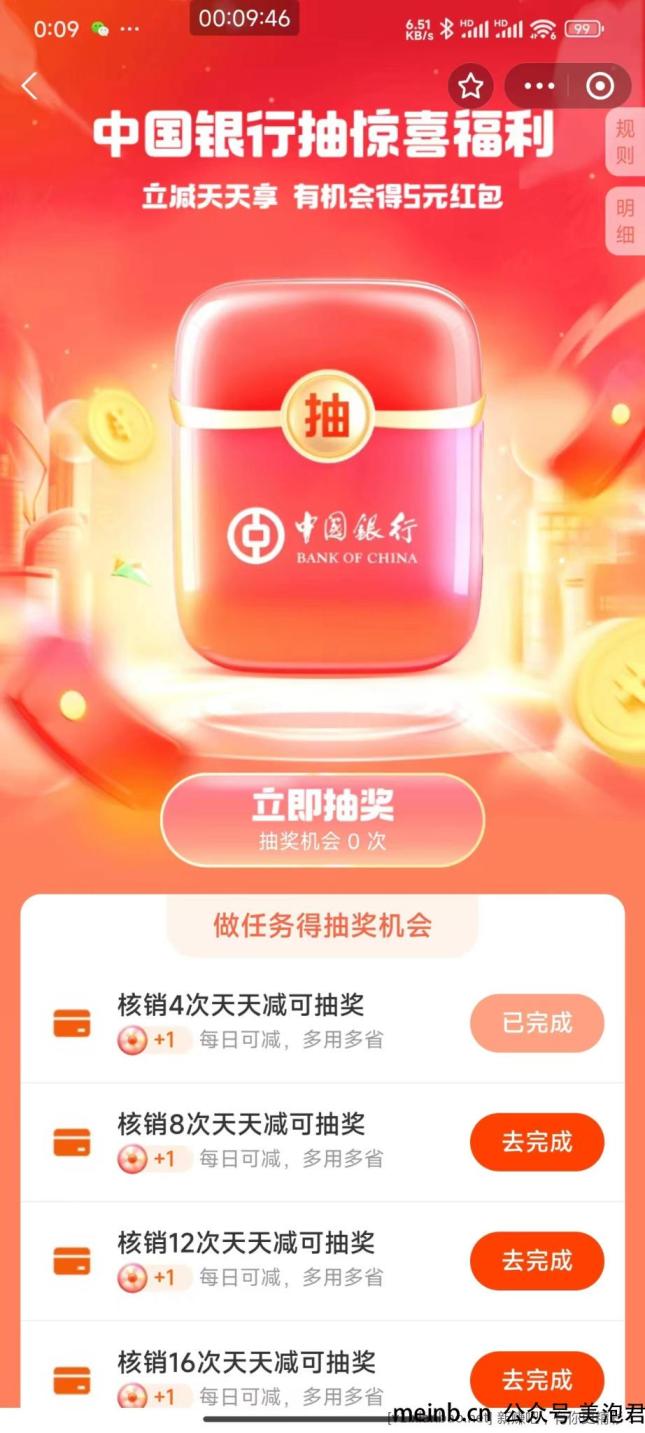Close the mini program via the circle icon
Image resolution: width=645 pixels, height=1433 pixels.
pyautogui.click(x=599, y=87)
